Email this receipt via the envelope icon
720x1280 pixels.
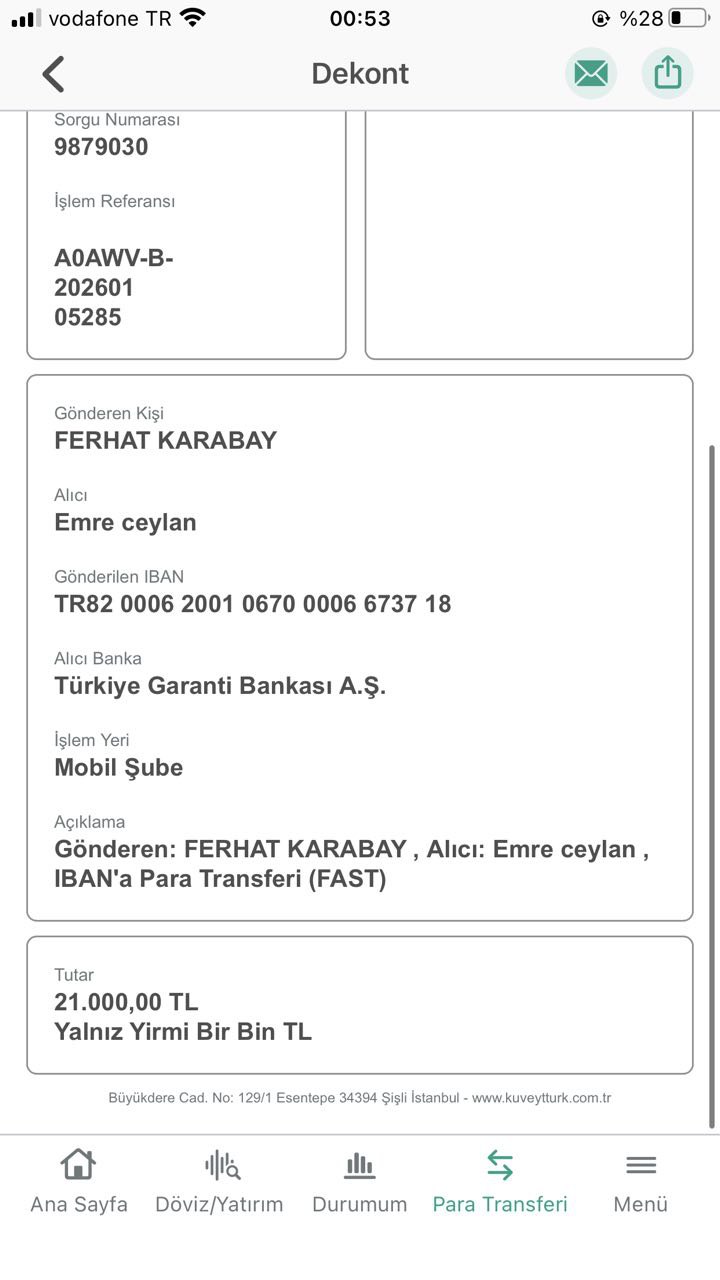[x=591, y=73]
